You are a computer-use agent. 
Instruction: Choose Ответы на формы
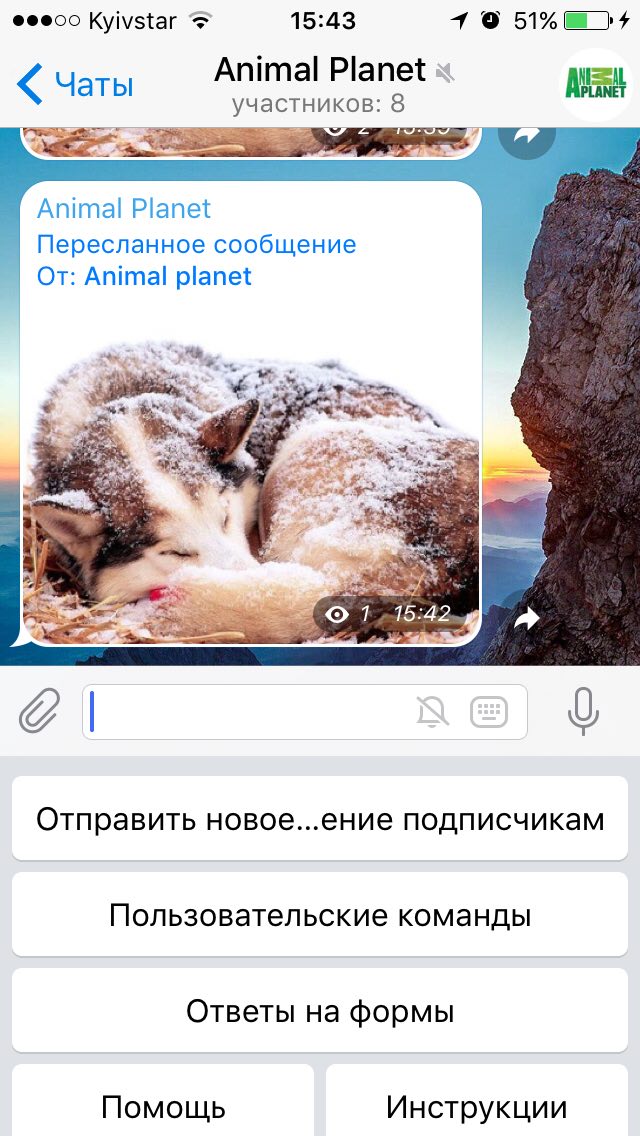[x=320, y=1011]
